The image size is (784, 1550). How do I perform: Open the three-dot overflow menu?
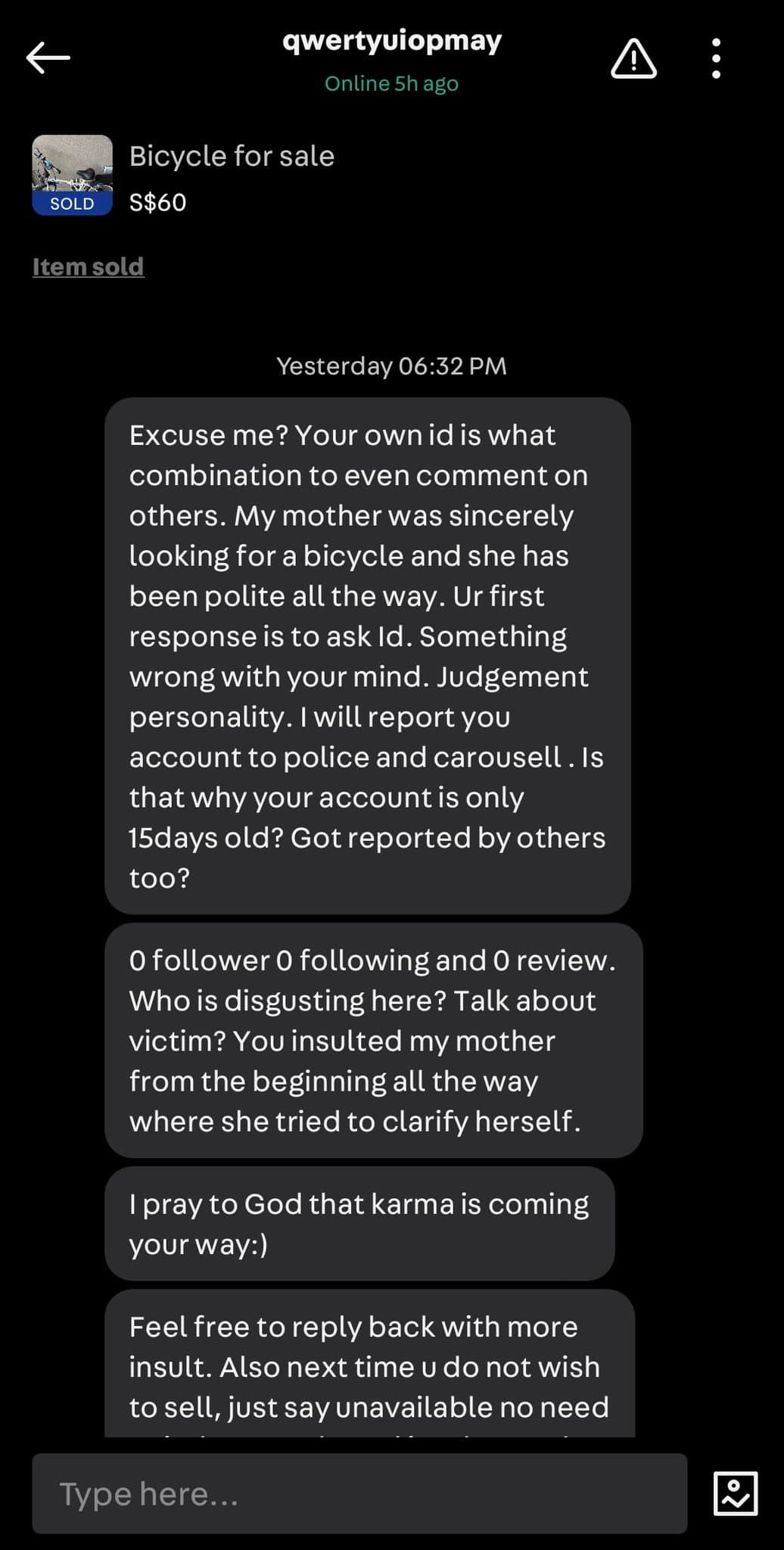coord(716,58)
